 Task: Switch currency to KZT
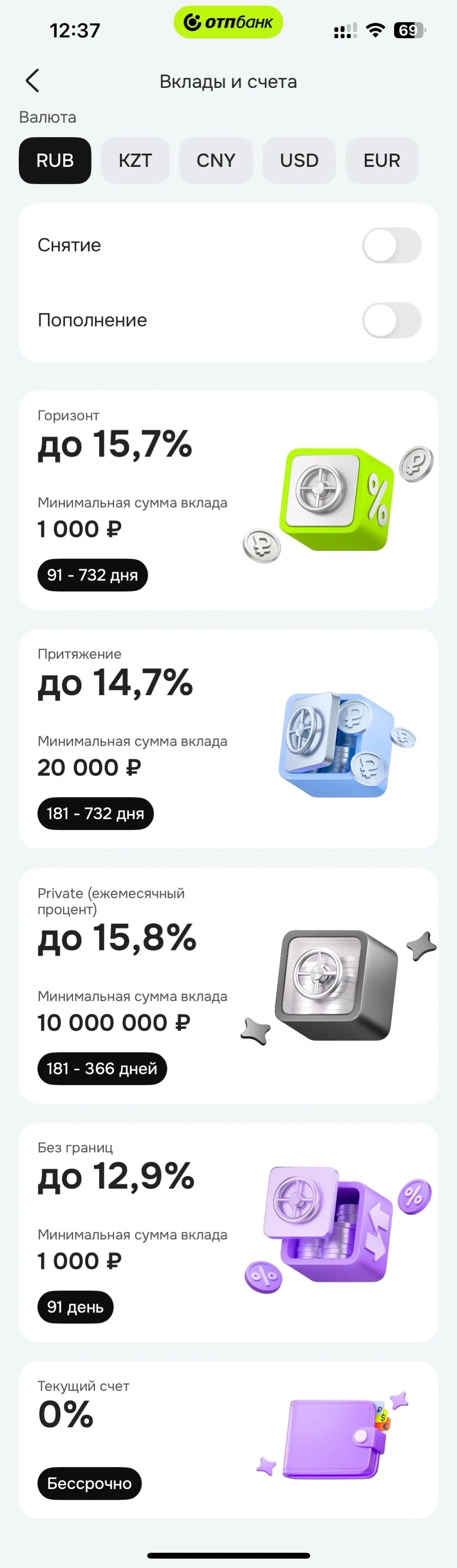(x=135, y=161)
